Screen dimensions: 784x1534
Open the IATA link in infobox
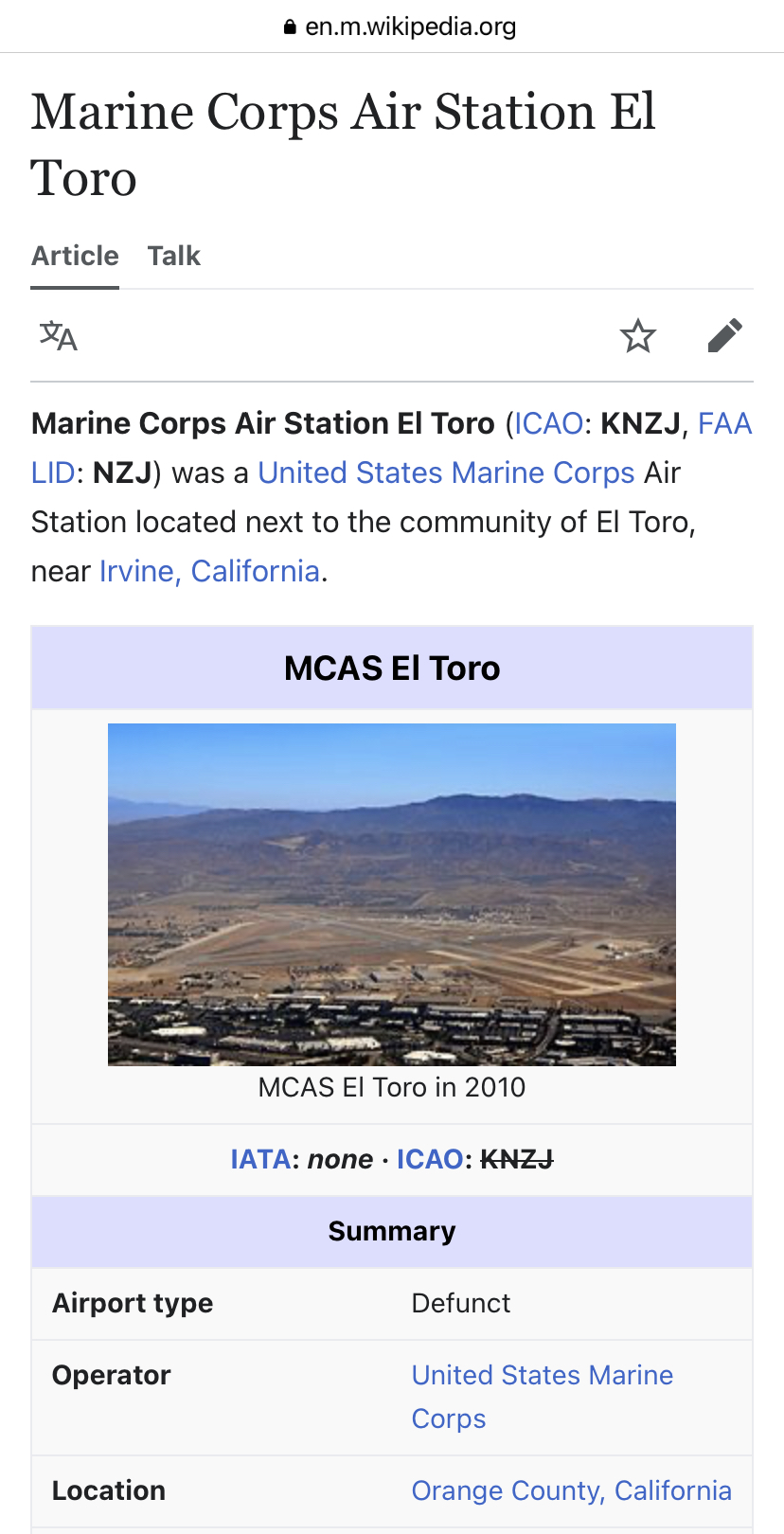pyautogui.click(x=259, y=1159)
